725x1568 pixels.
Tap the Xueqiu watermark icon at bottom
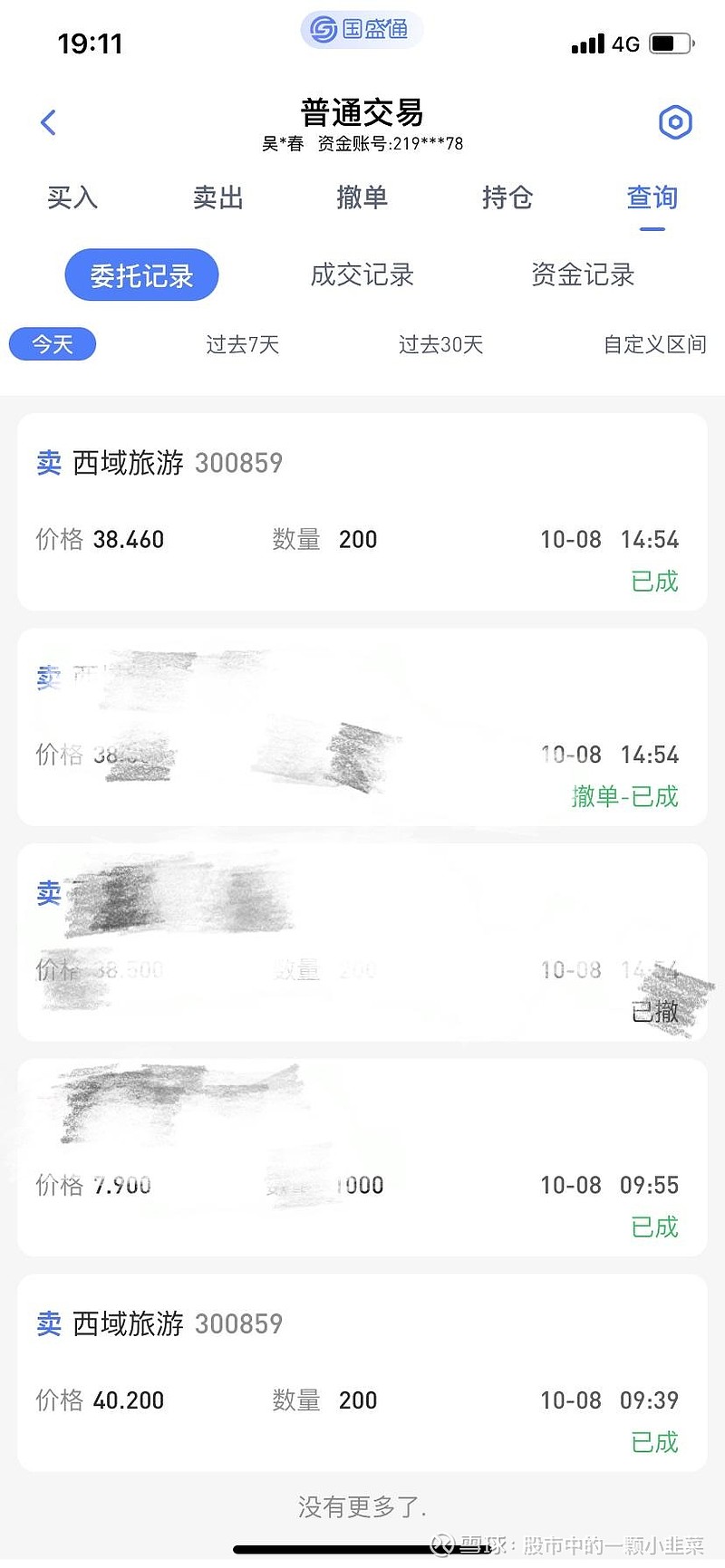pyautogui.click(x=441, y=1543)
